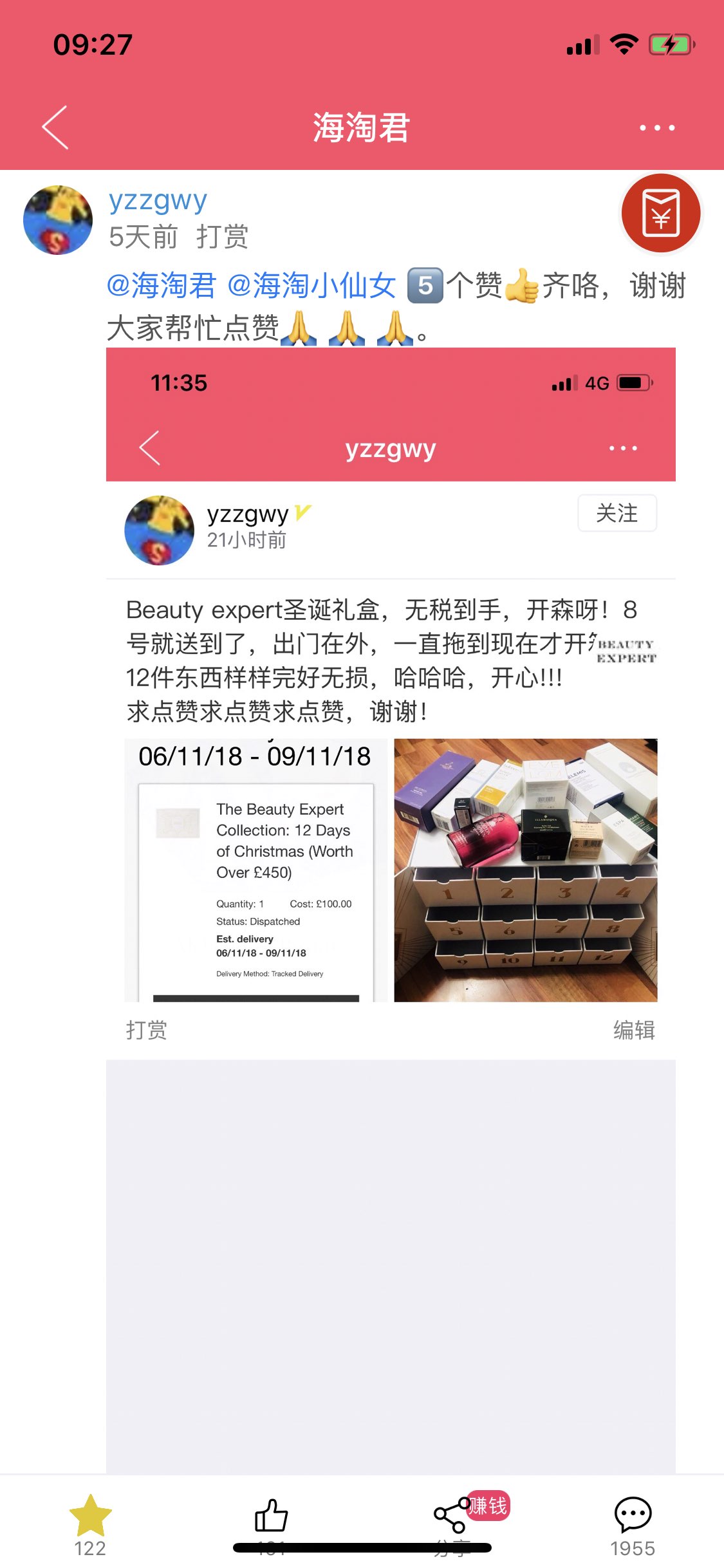This screenshot has height=1568, width=724.
Task: Open the @海淘君 mention
Action: pos(161,285)
